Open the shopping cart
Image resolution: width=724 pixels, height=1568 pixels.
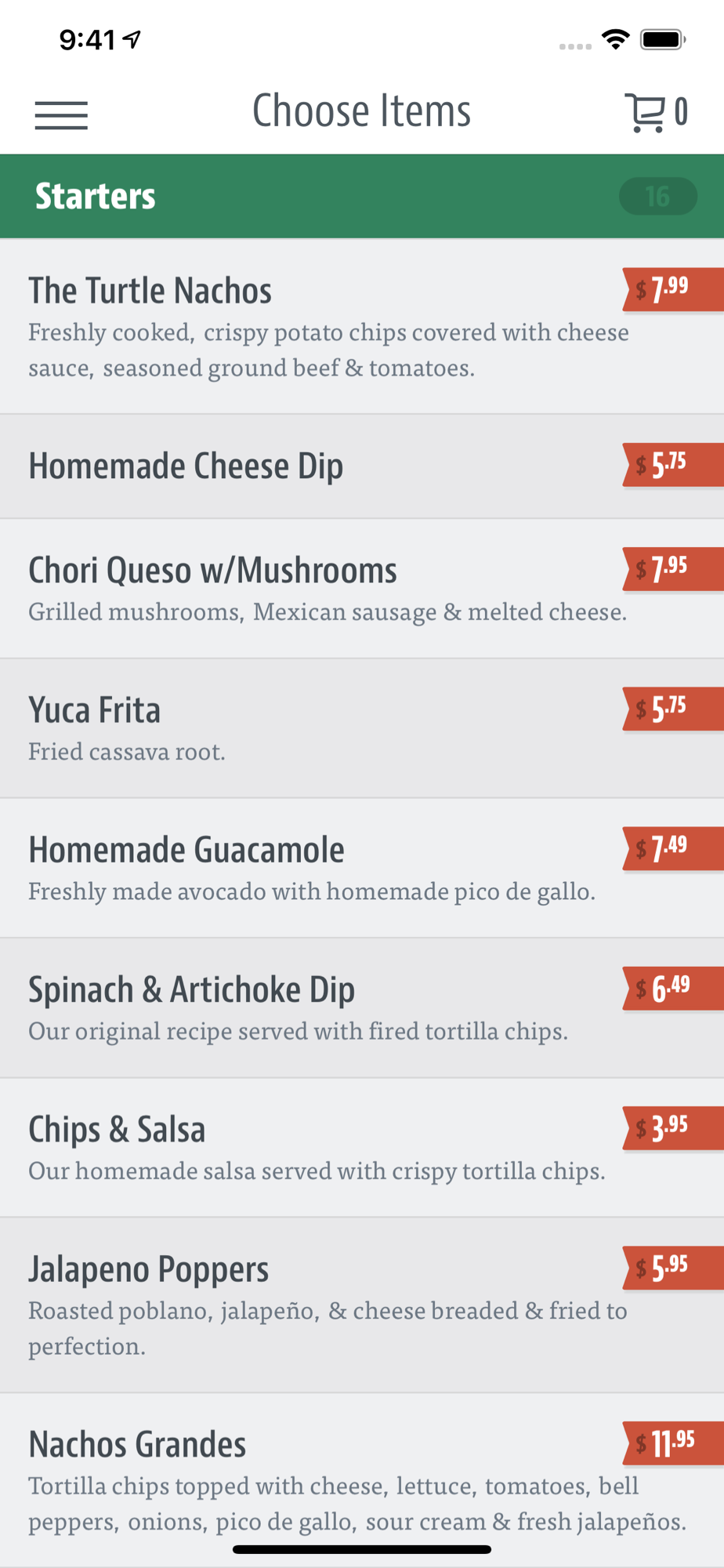tap(656, 113)
